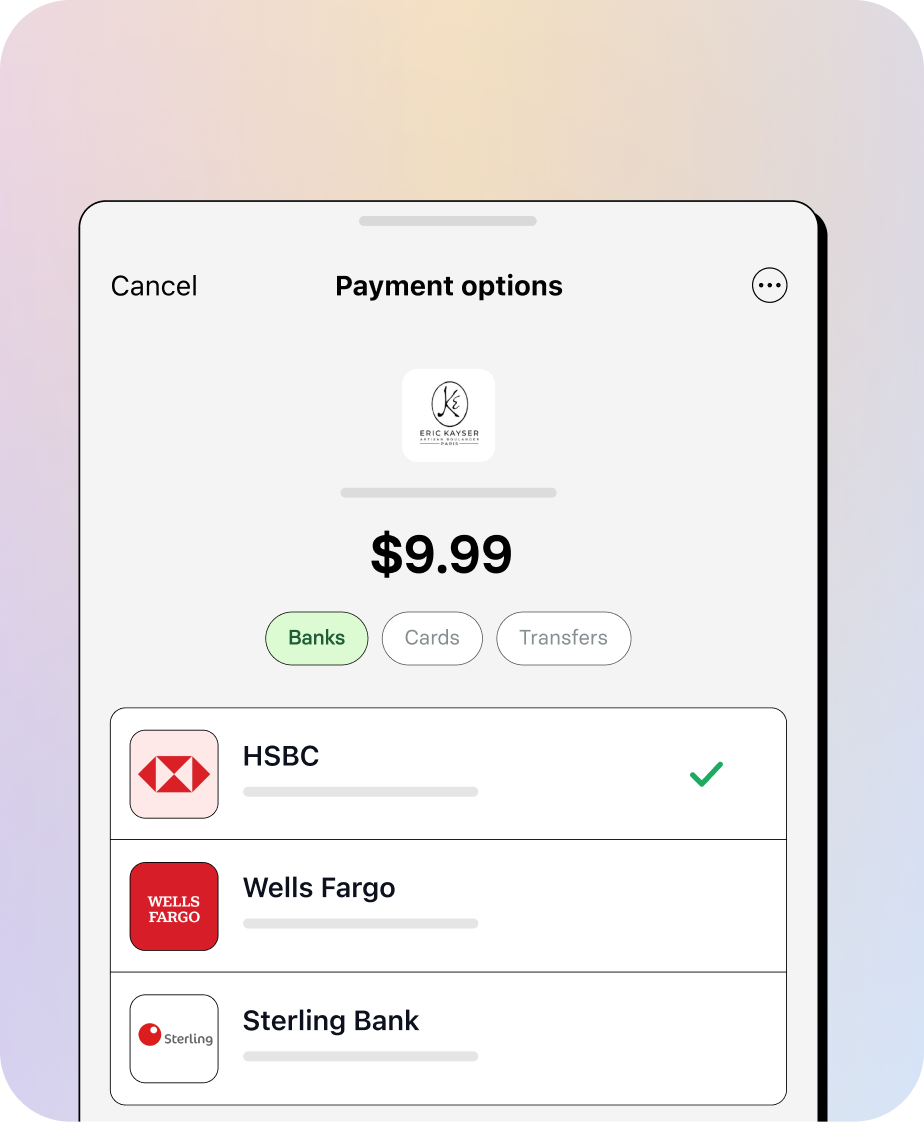924x1122 pixels.
Task: Select the Wells Fargo bank row
Action: [x=448, y=906]
